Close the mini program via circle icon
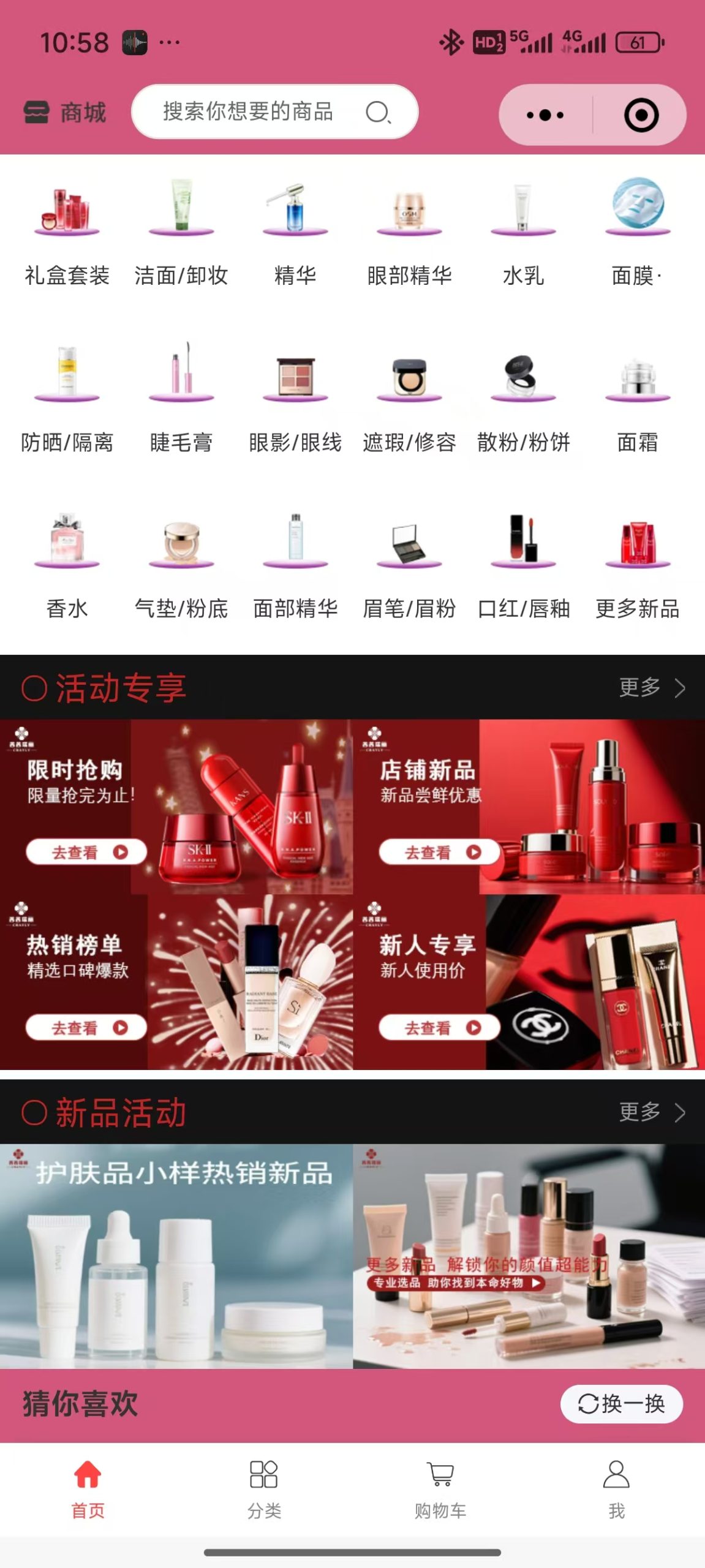Screen dimensions: 705x1568 [641, 115]
